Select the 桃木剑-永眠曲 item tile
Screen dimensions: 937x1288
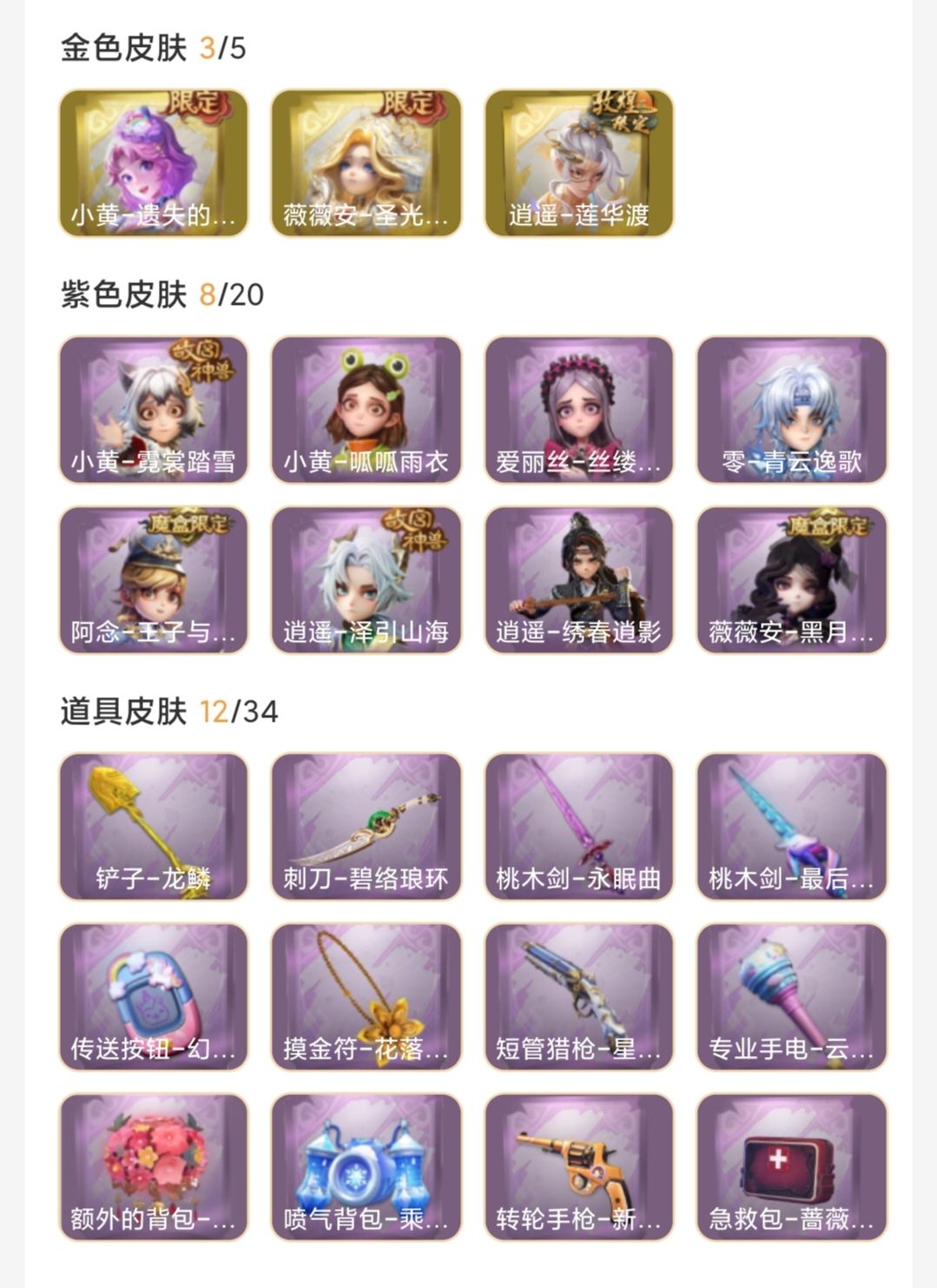579,827
